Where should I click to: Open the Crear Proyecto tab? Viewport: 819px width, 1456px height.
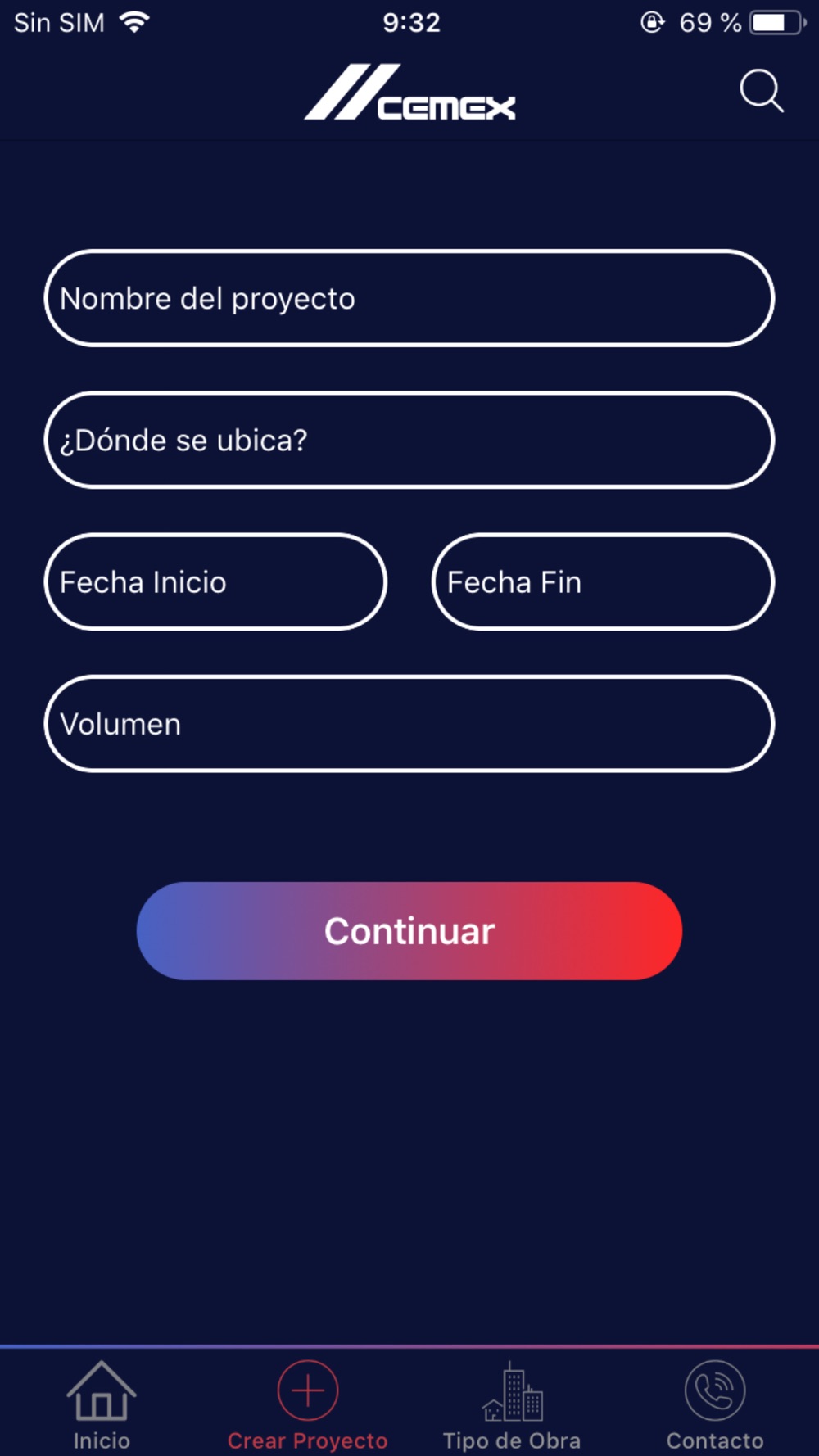[x=307, y=1405]
